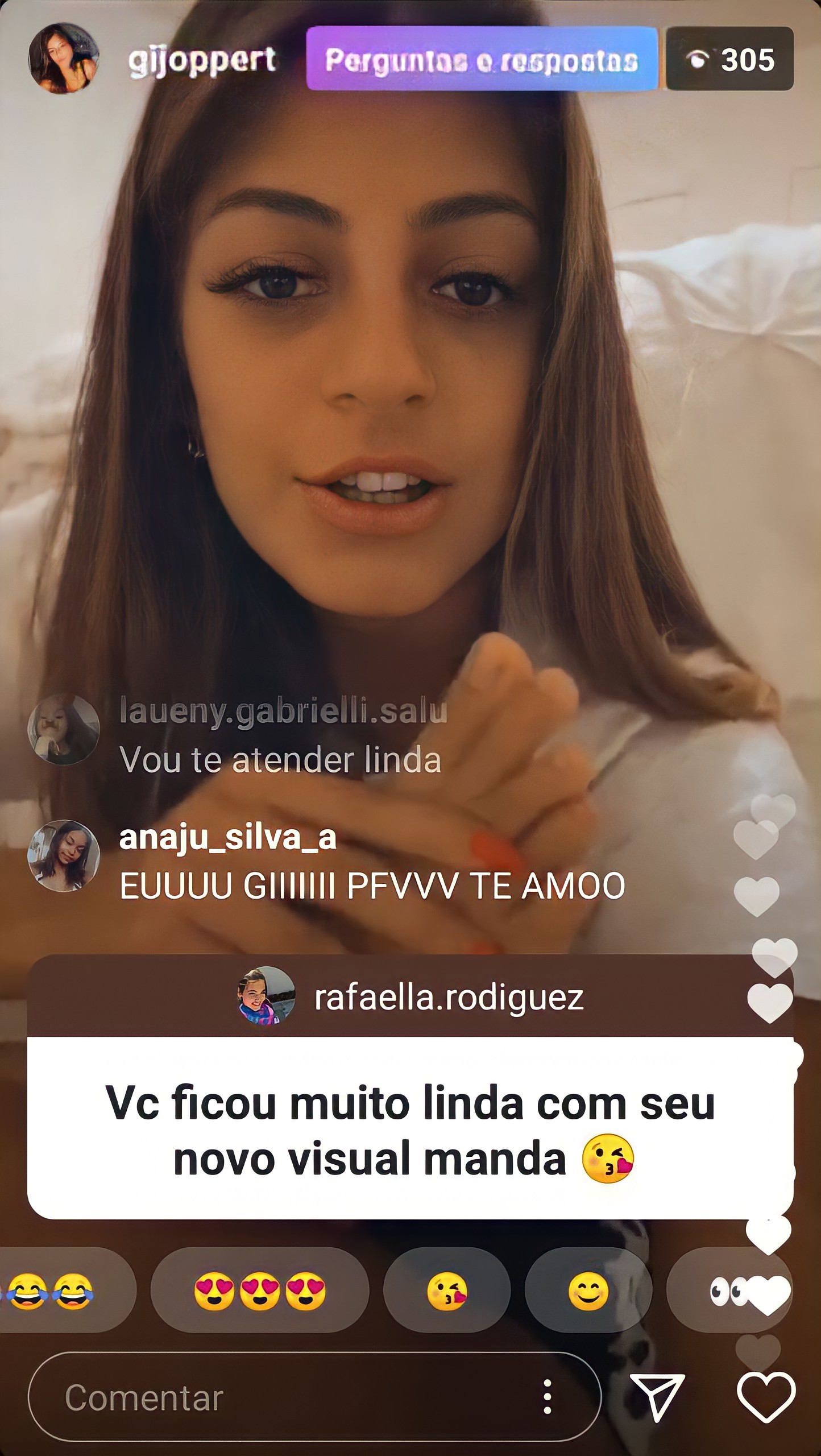Open the three-dot options in comment bar
The image size is (821, 1456).
(x=547, y=1397)
